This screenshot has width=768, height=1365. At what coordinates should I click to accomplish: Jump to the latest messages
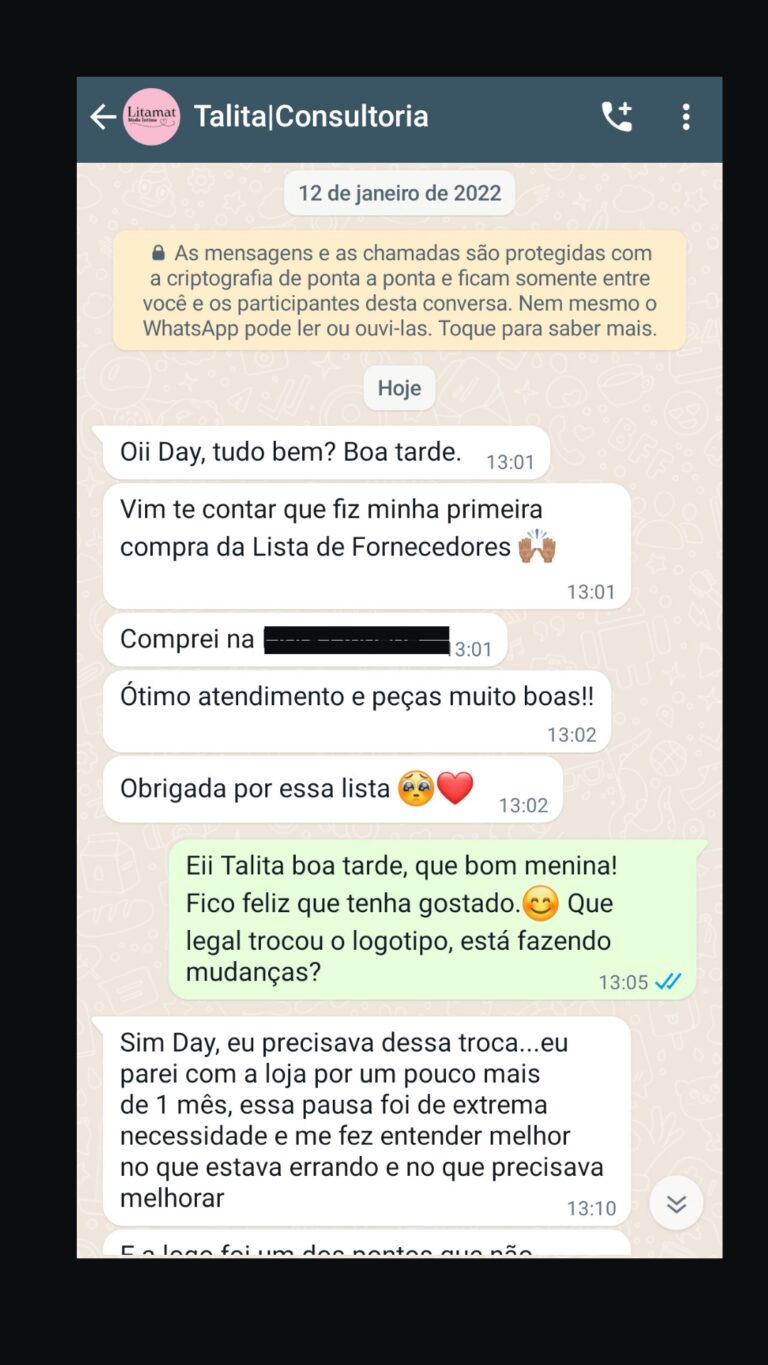tap(676, 1204)
